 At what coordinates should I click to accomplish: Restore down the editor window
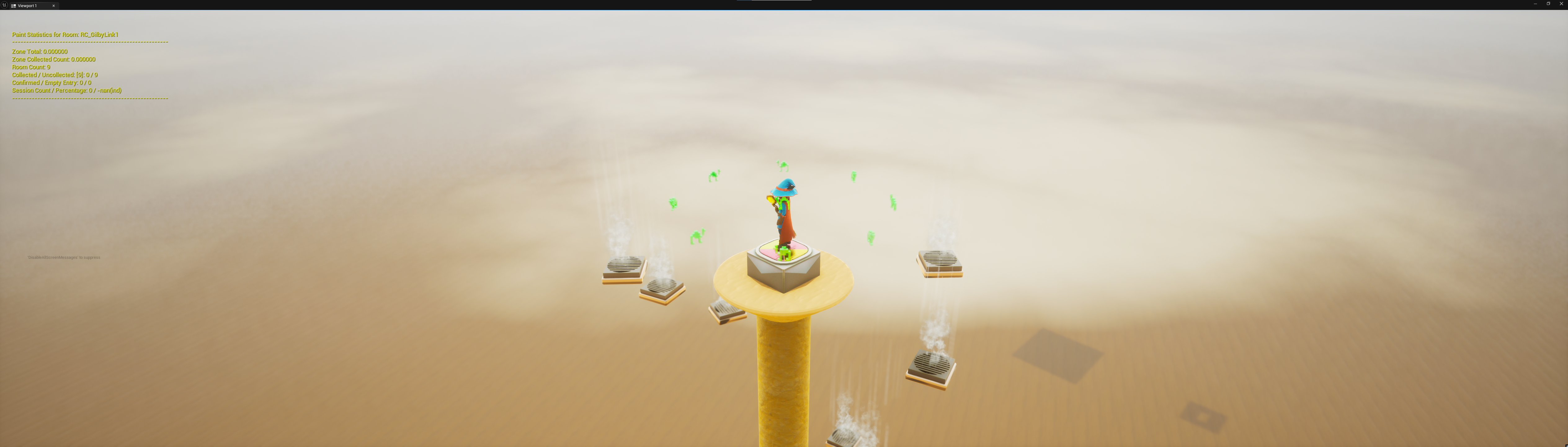[1548, 4]
